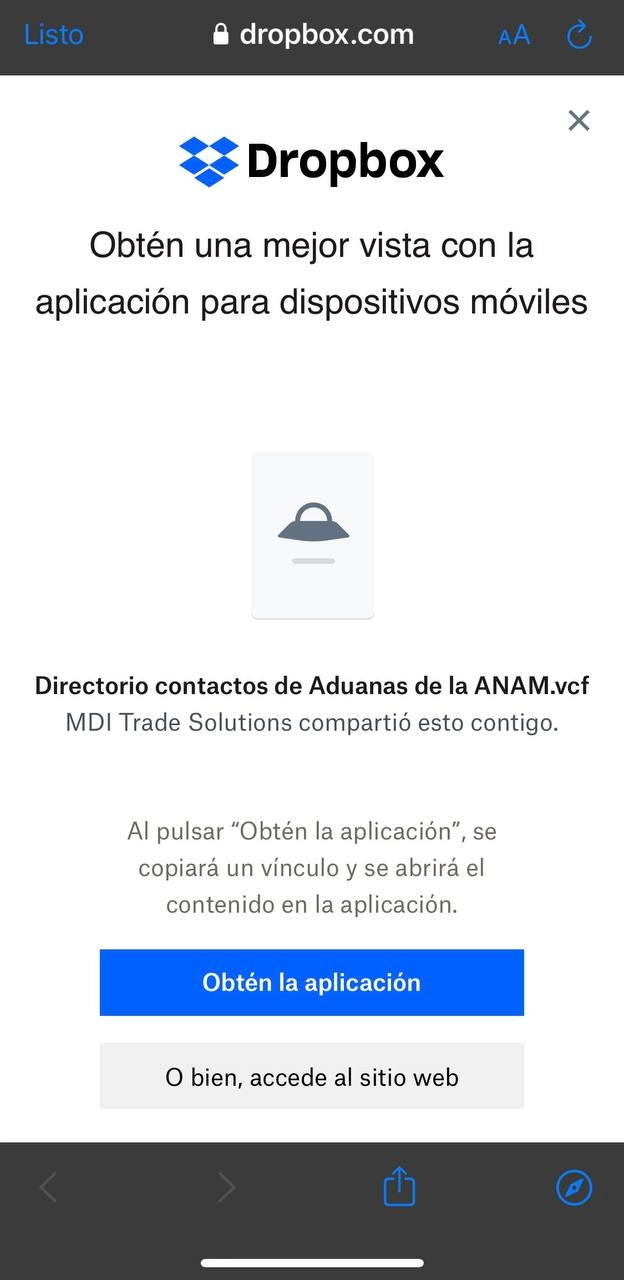Screen dimensions: 624x1280
Task: Open the AA text size options
Action: tap(514, 36)
